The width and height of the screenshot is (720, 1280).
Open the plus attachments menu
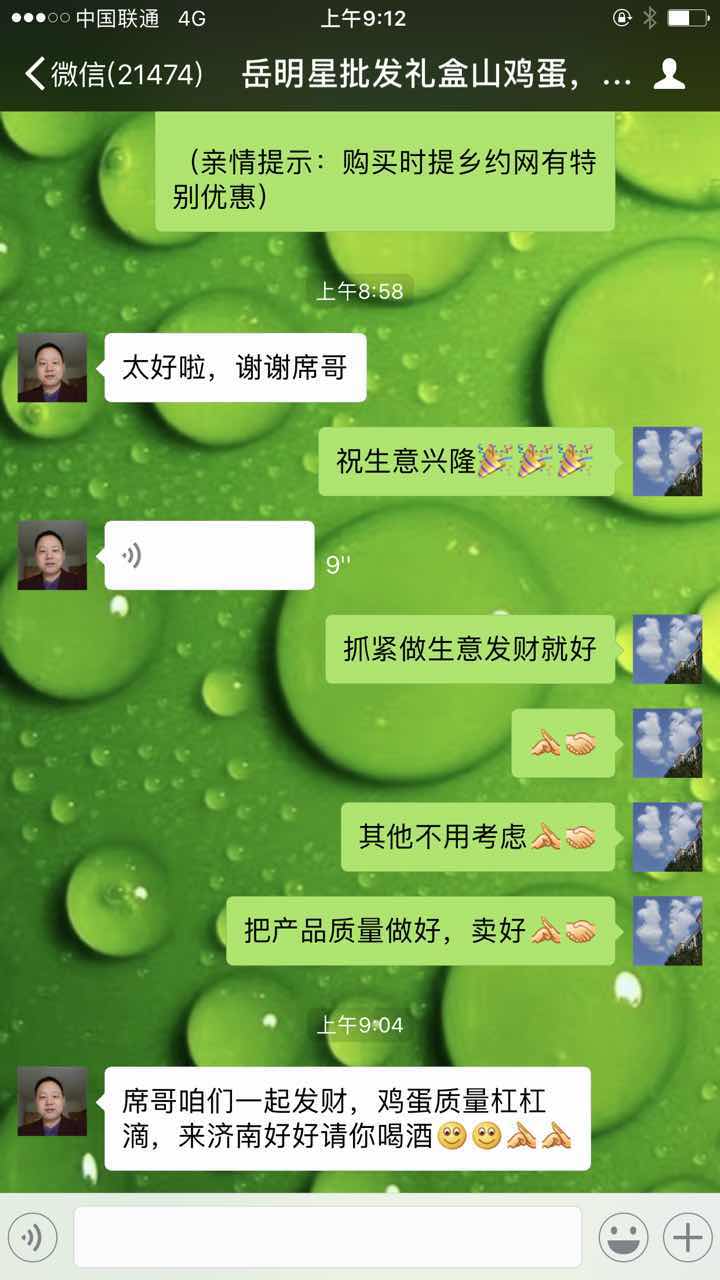click(687, 1238)
